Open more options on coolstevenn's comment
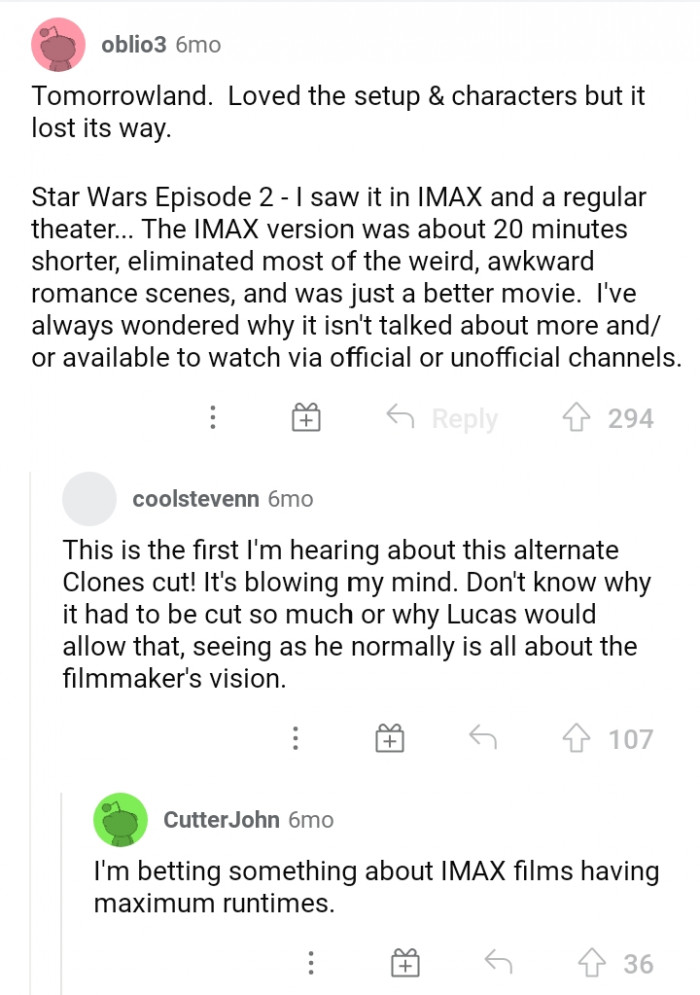 click(295, 739)
